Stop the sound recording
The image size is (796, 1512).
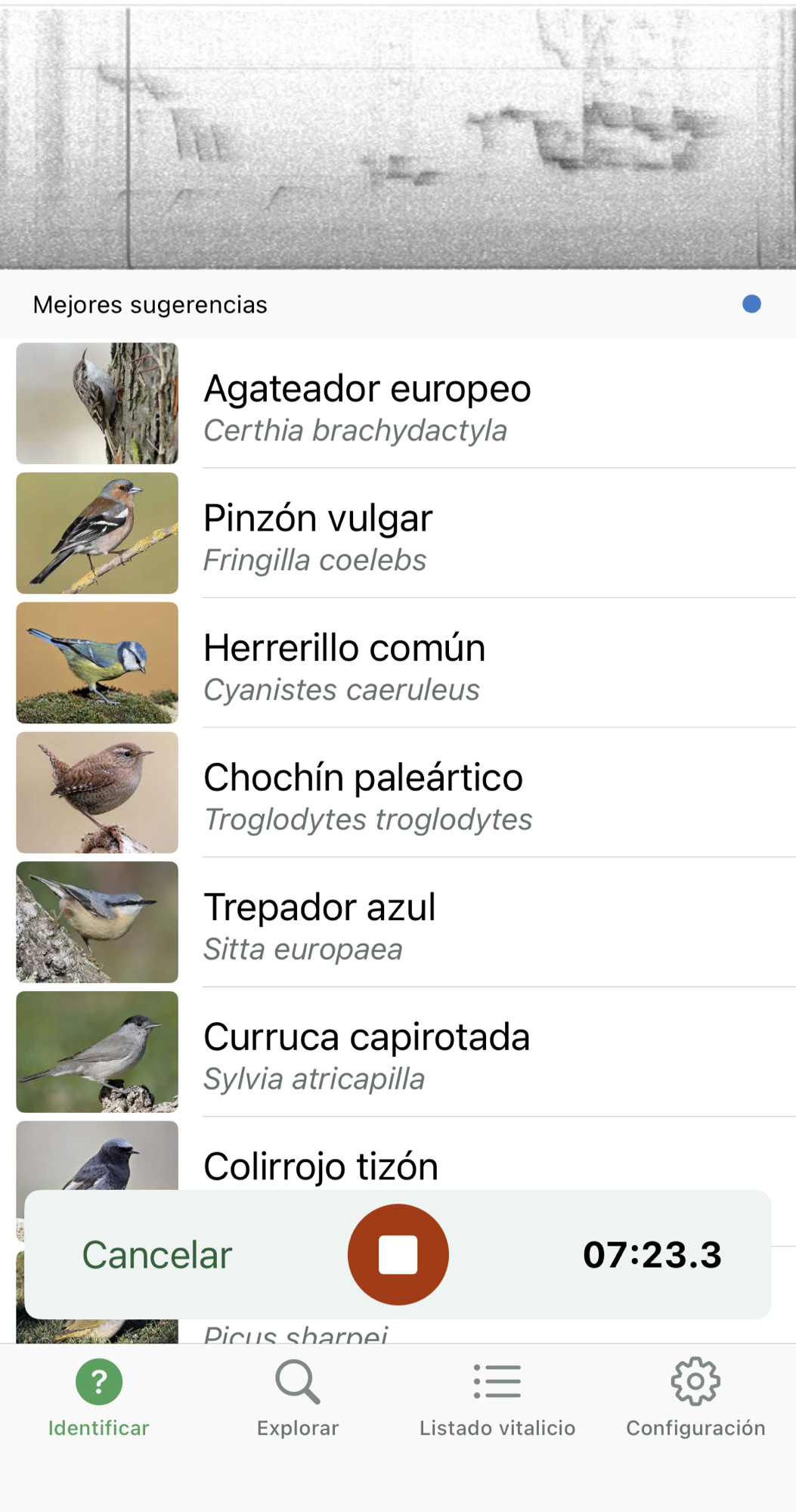coord(398,1254)
